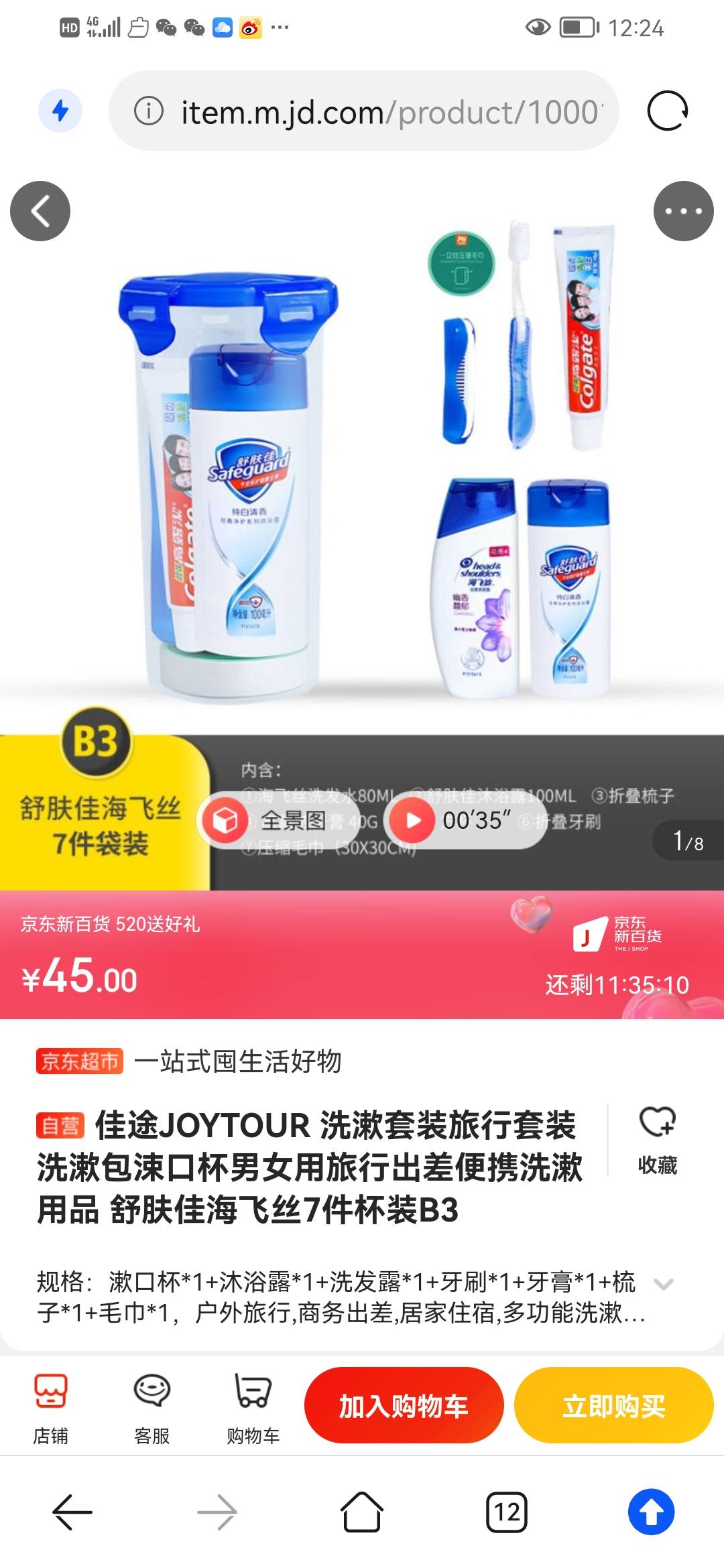Tap the blue upload arrow button
724x1568 pixels.
tap(651, 1512)
